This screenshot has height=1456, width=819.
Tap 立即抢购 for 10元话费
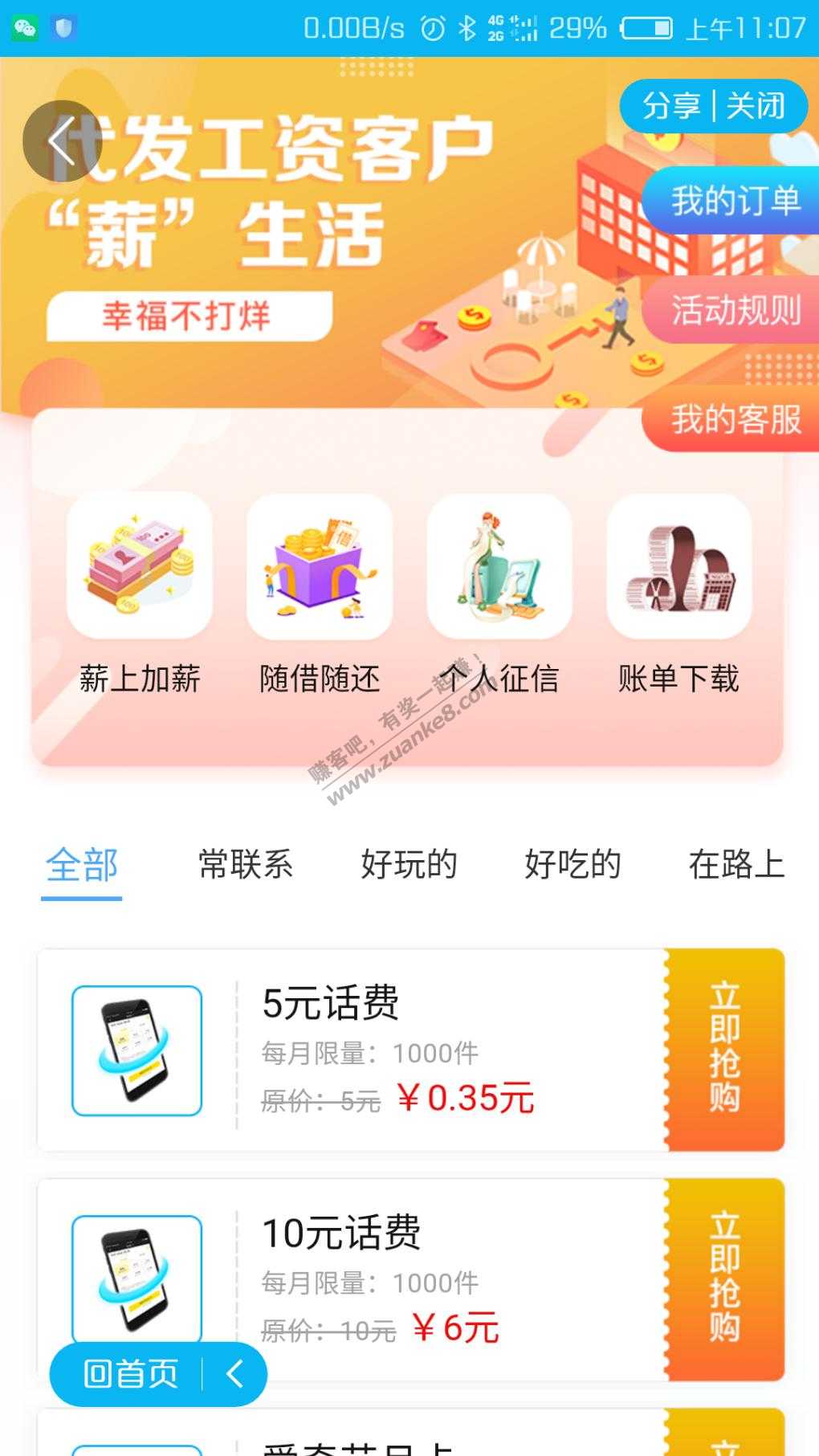725,1279
